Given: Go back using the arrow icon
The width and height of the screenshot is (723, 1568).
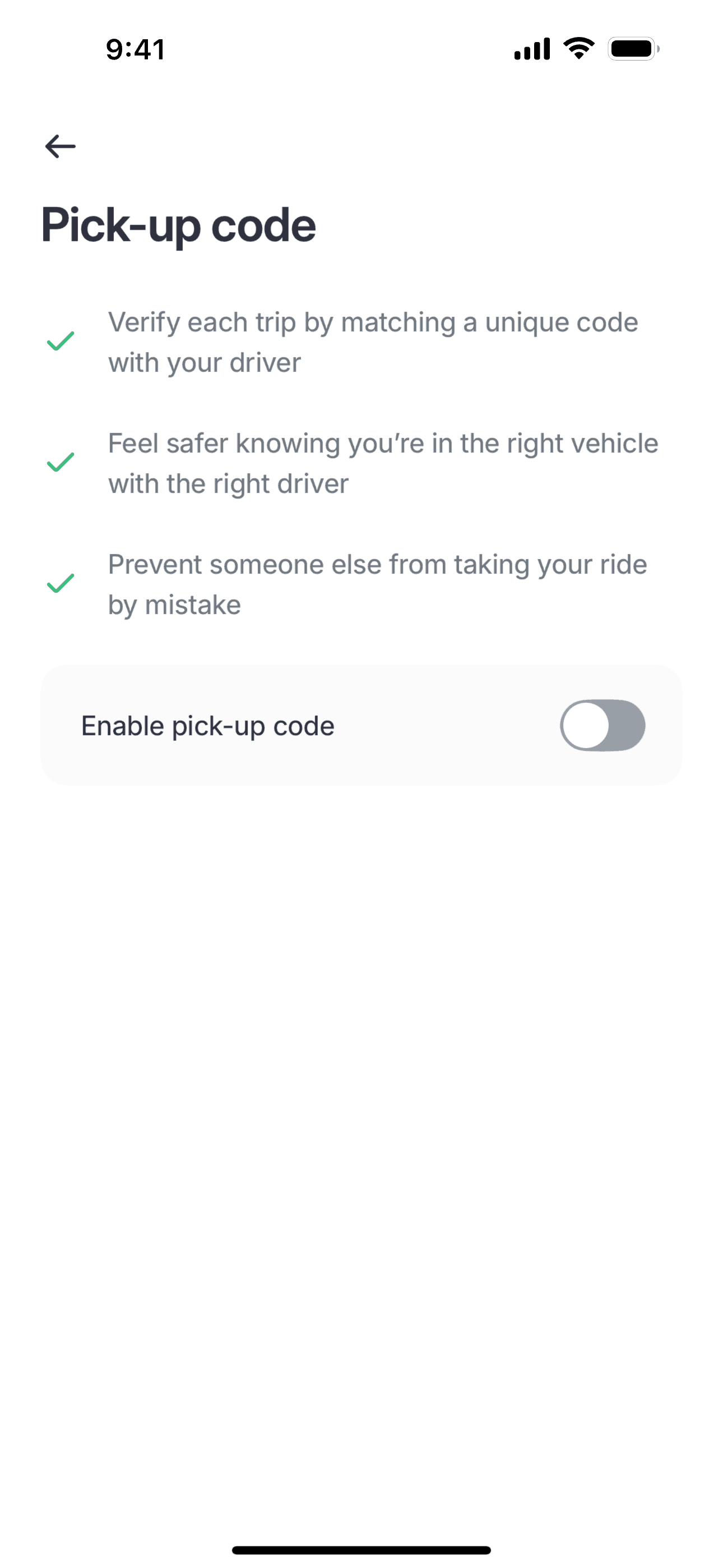Looking at the screenshot, I should (61, 146).
